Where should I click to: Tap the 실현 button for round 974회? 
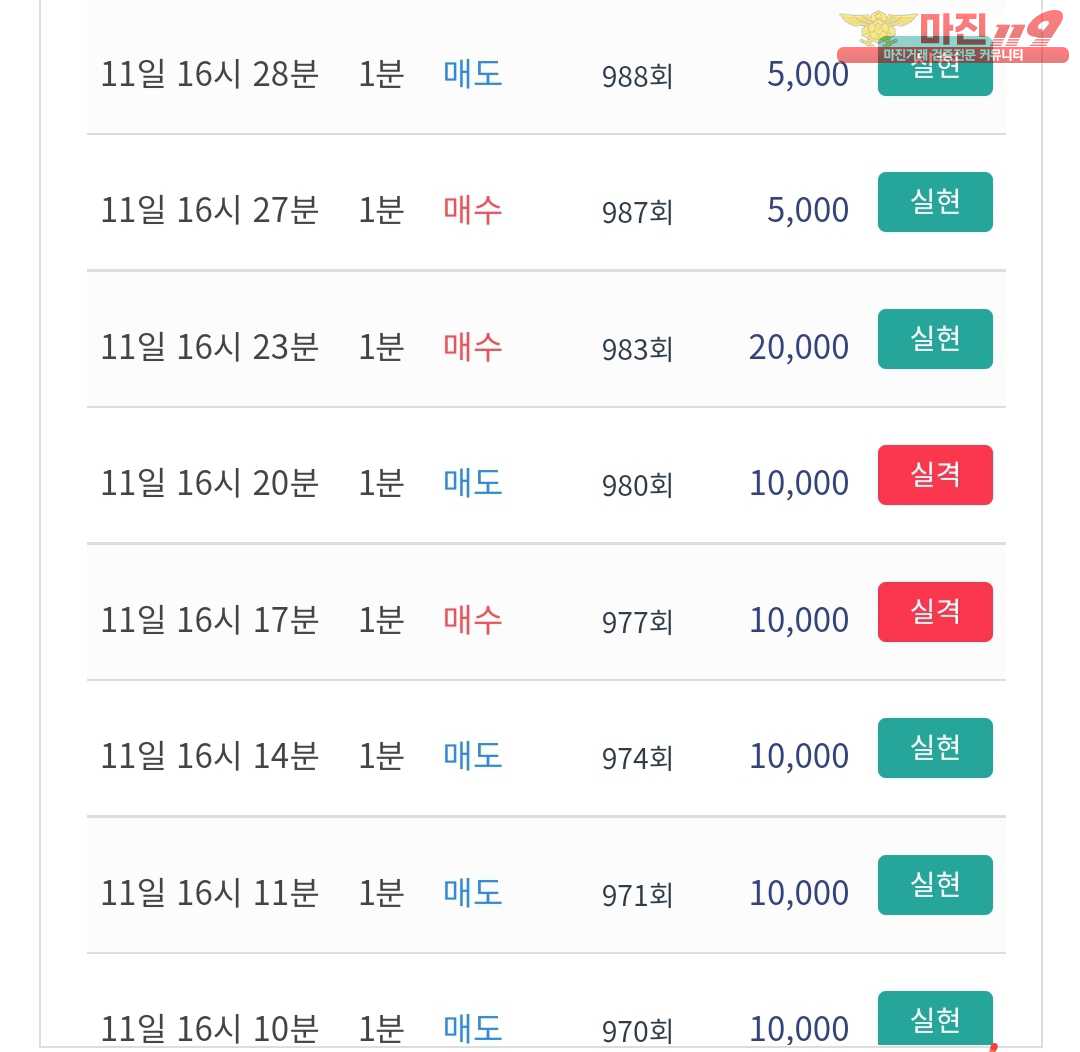coord(935,748)
